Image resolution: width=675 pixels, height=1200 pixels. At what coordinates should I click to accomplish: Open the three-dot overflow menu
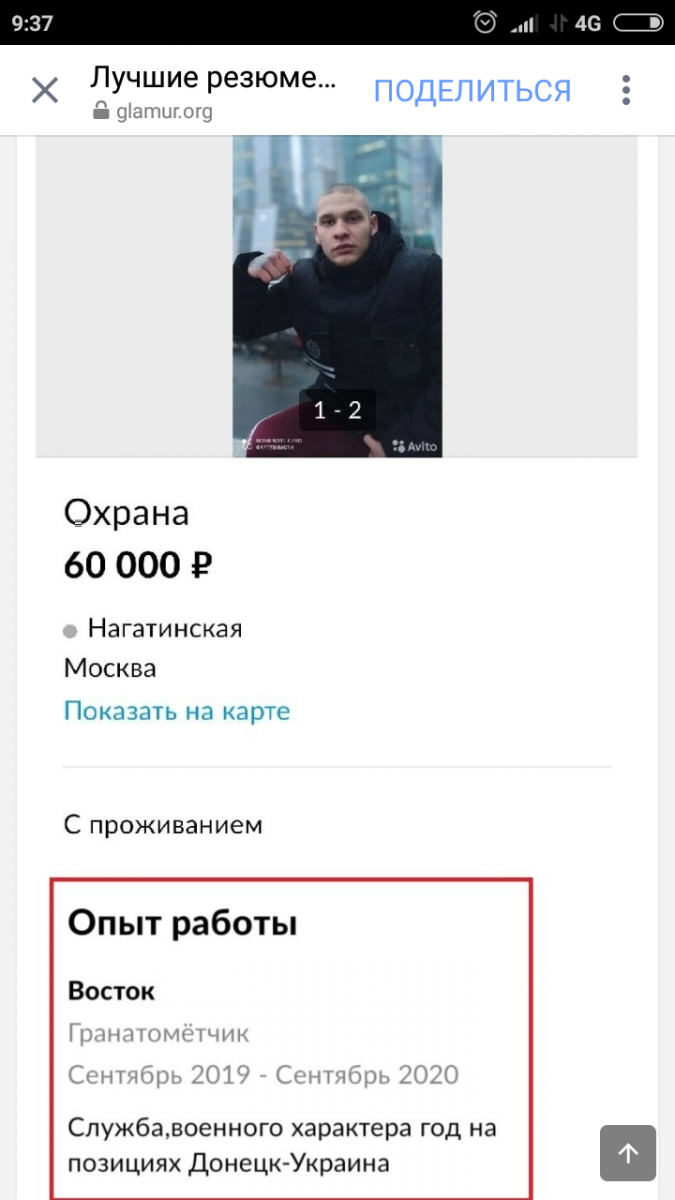point(626,91)
